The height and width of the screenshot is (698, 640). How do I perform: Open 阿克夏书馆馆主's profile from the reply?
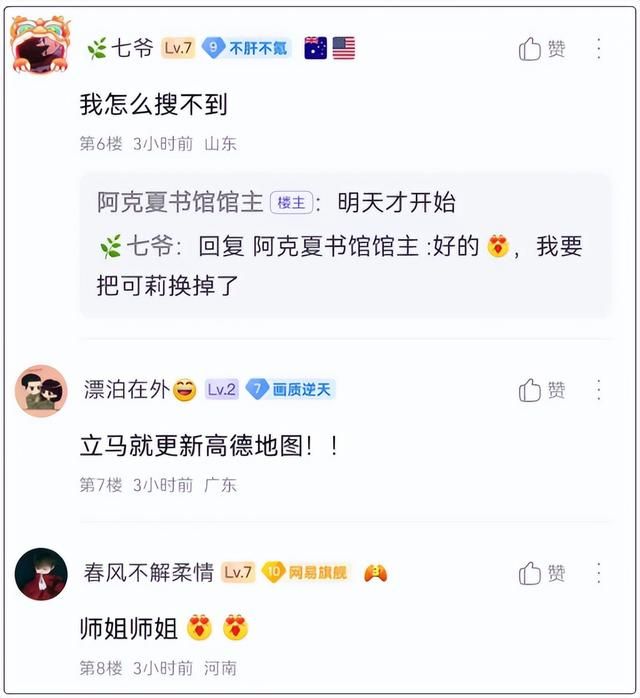(x=179, y=203)
